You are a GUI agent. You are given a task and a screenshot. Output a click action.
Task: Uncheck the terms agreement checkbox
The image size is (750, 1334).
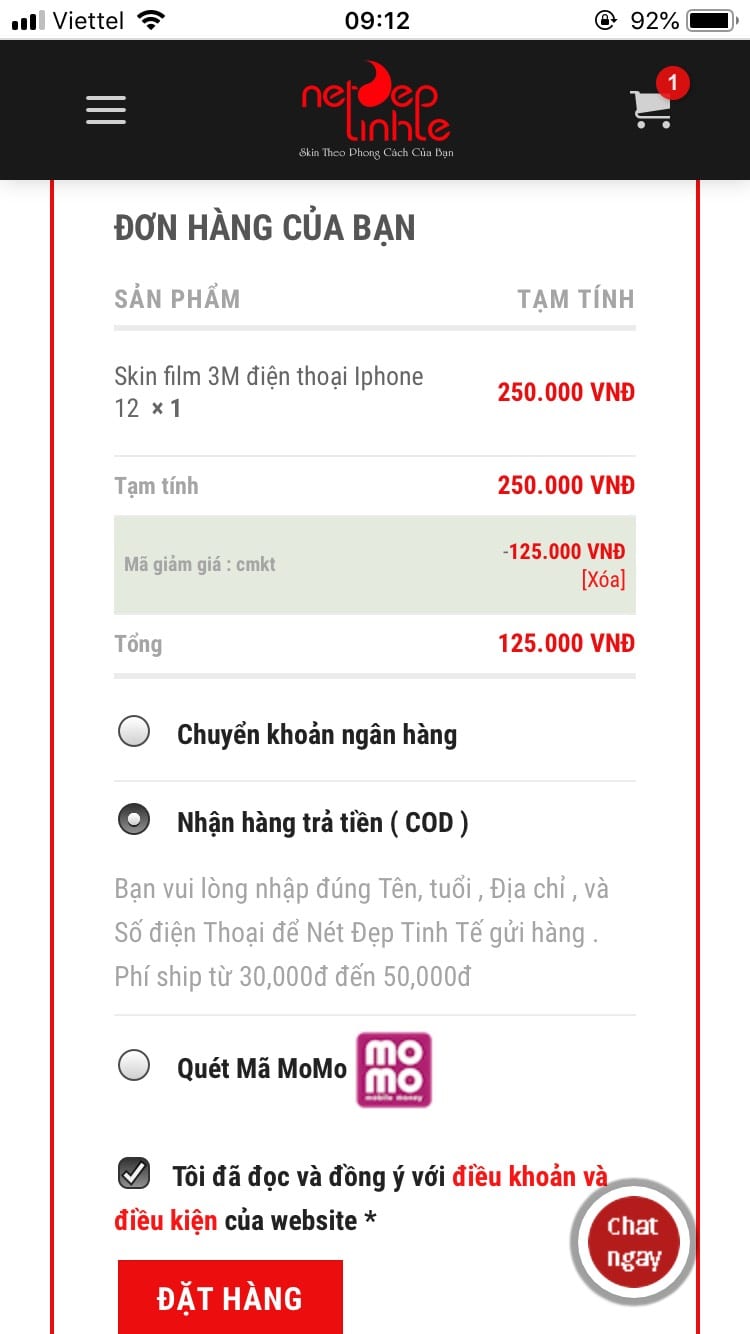pos(133,1176)
